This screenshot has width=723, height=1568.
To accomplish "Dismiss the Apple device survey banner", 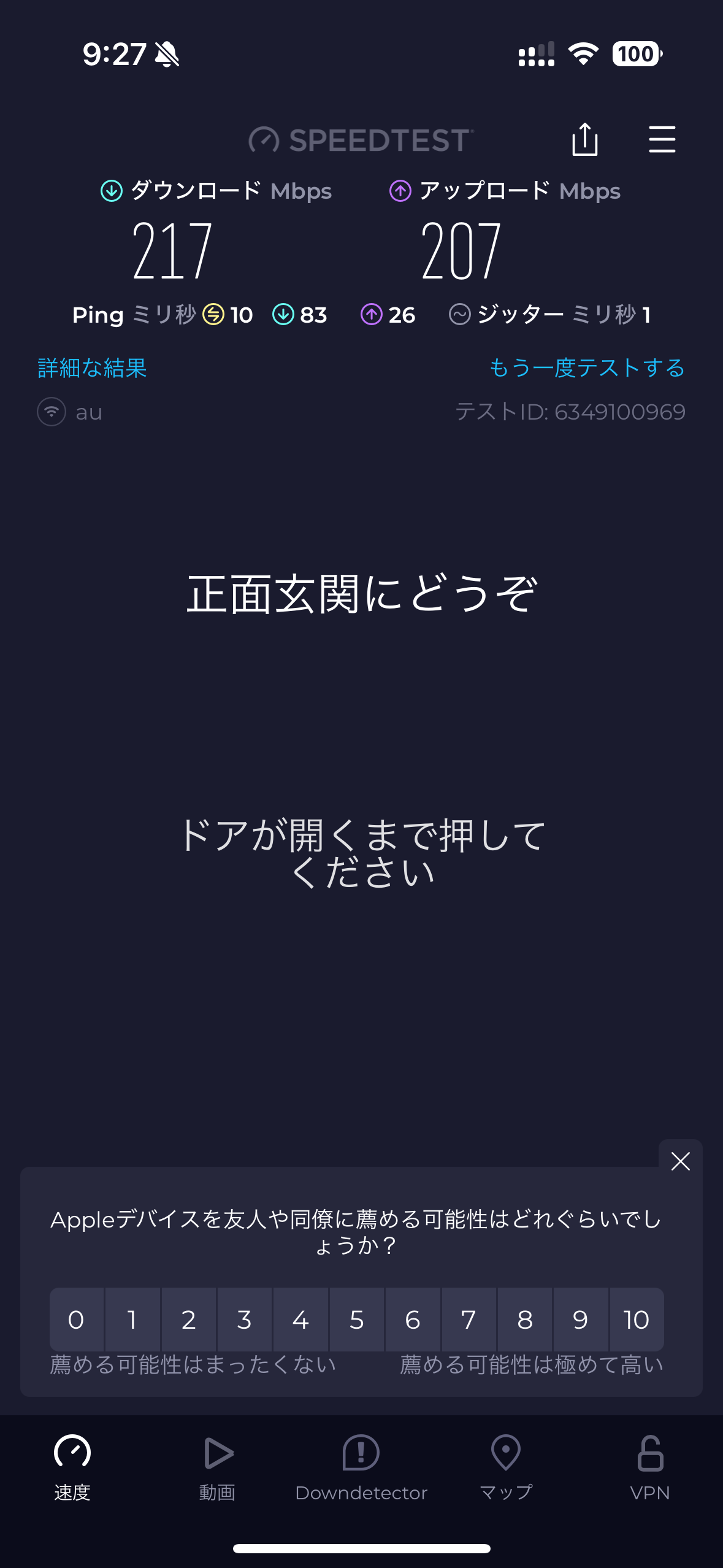I will point(680,1161).
